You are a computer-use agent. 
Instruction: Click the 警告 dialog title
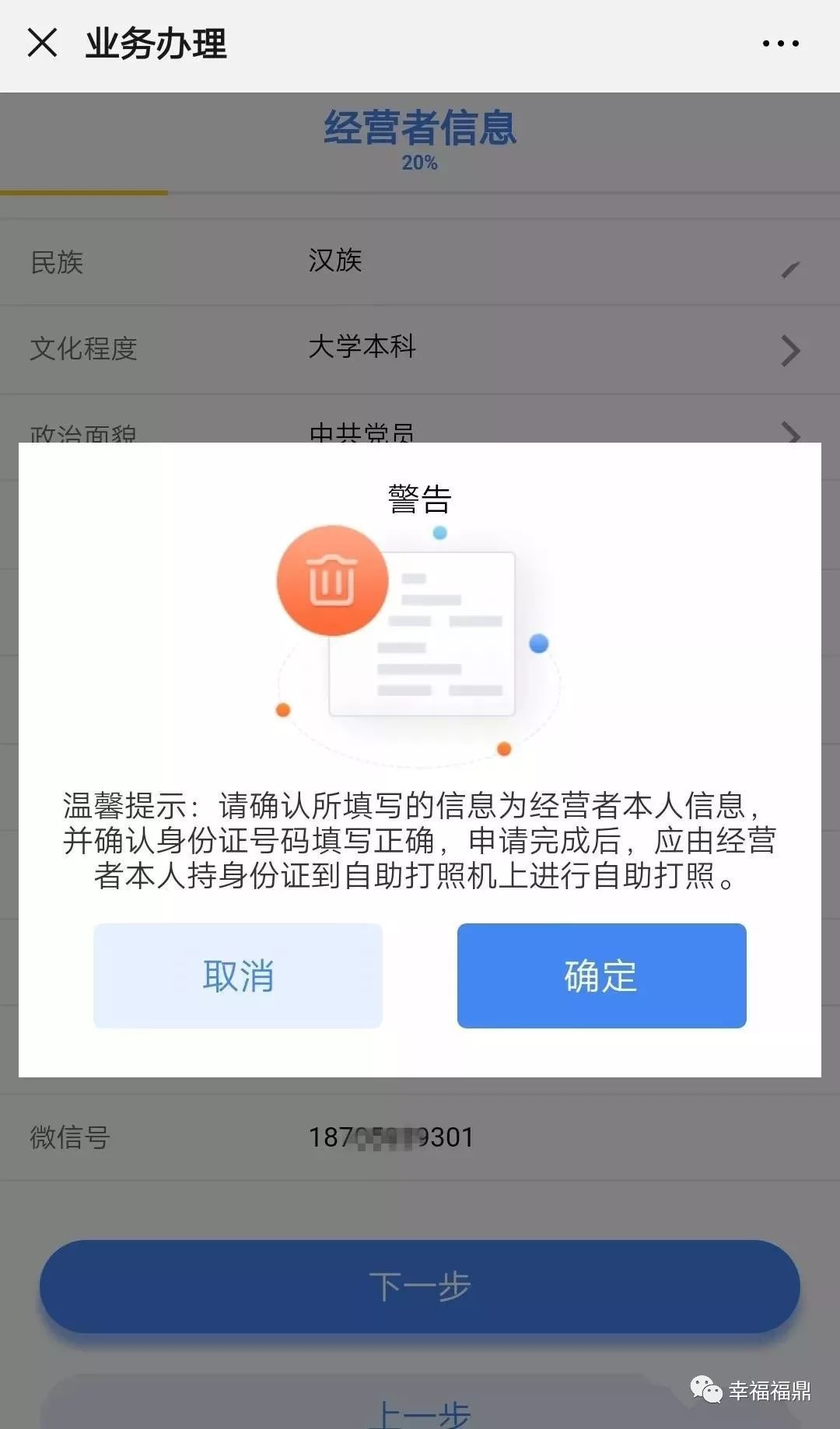click(420, 496)
